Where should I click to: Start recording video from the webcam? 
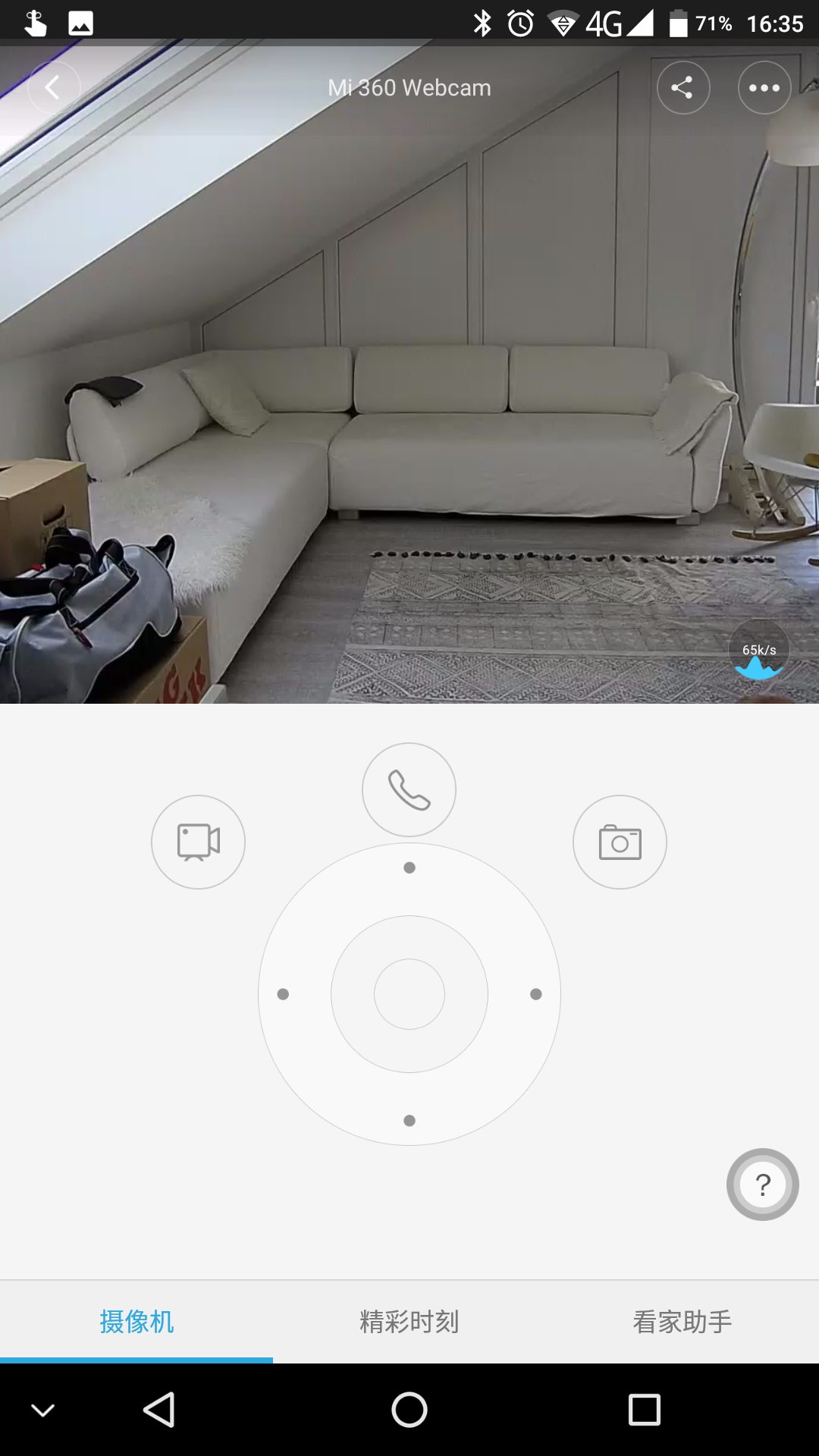pos(198,842)
